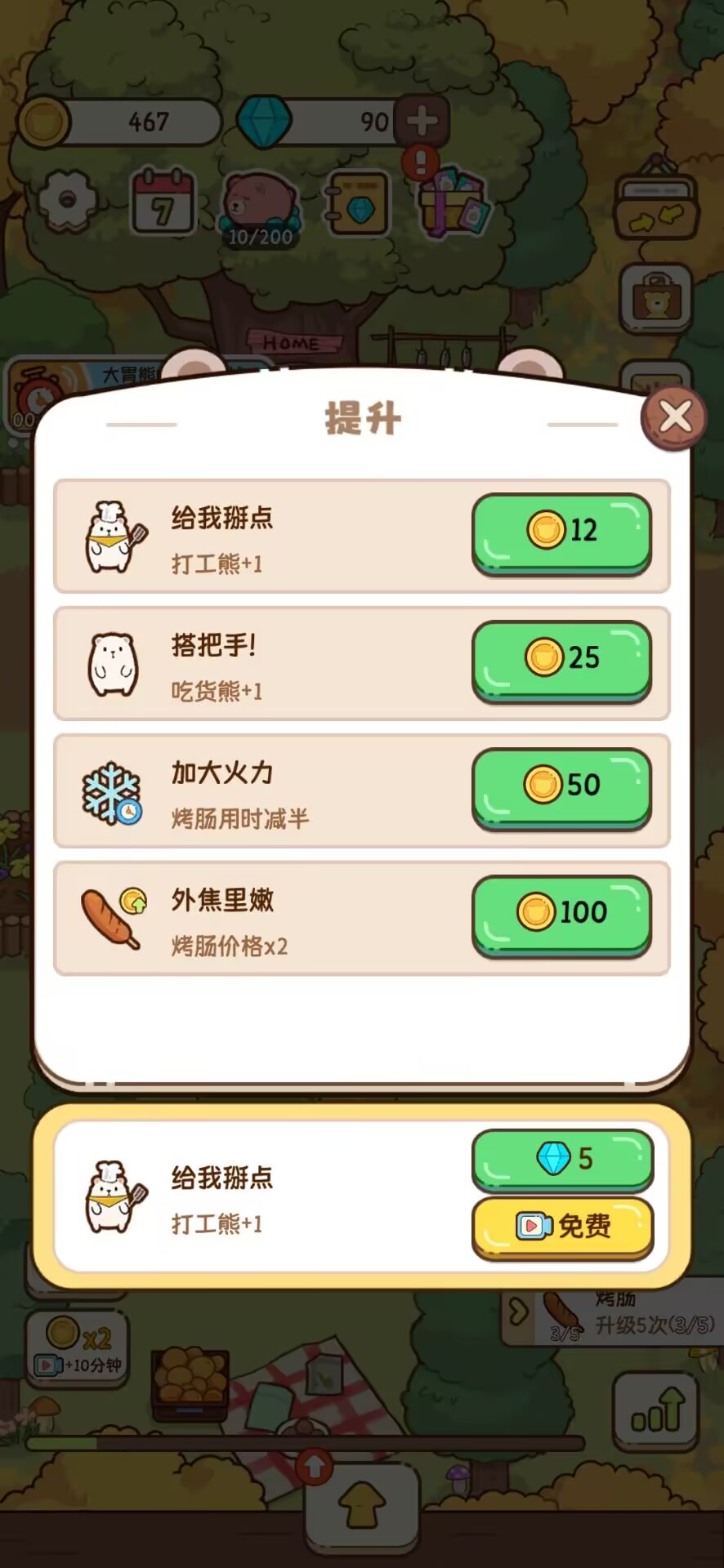Screen dimensions: 724x1568
Task: Expand the 烤肠 升级5次 quest banner chevron
Action: [517, 1311]
